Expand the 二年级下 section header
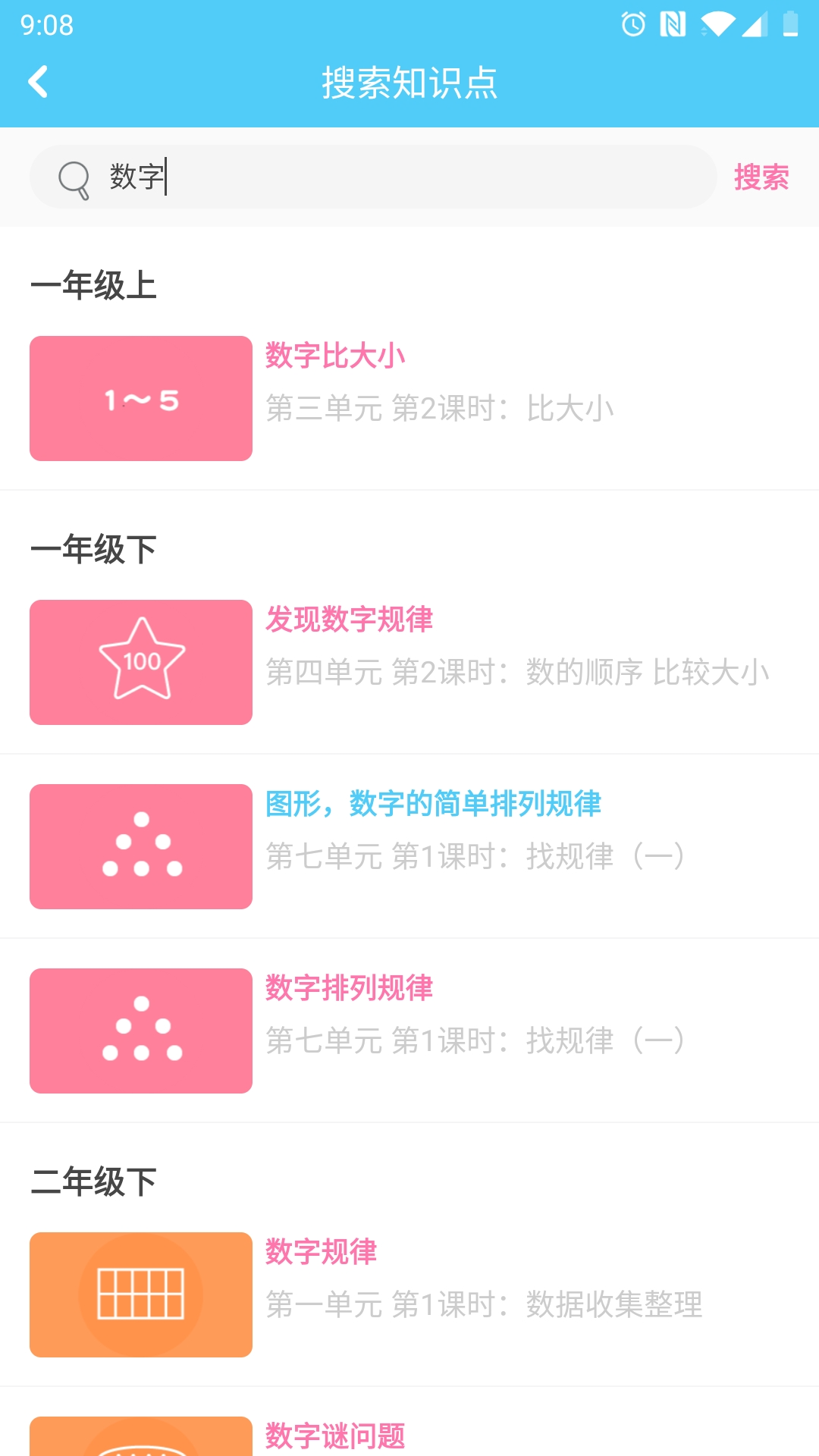Screen dimensions: 819x1456 pyautogui.click(x=95, y=1179)
